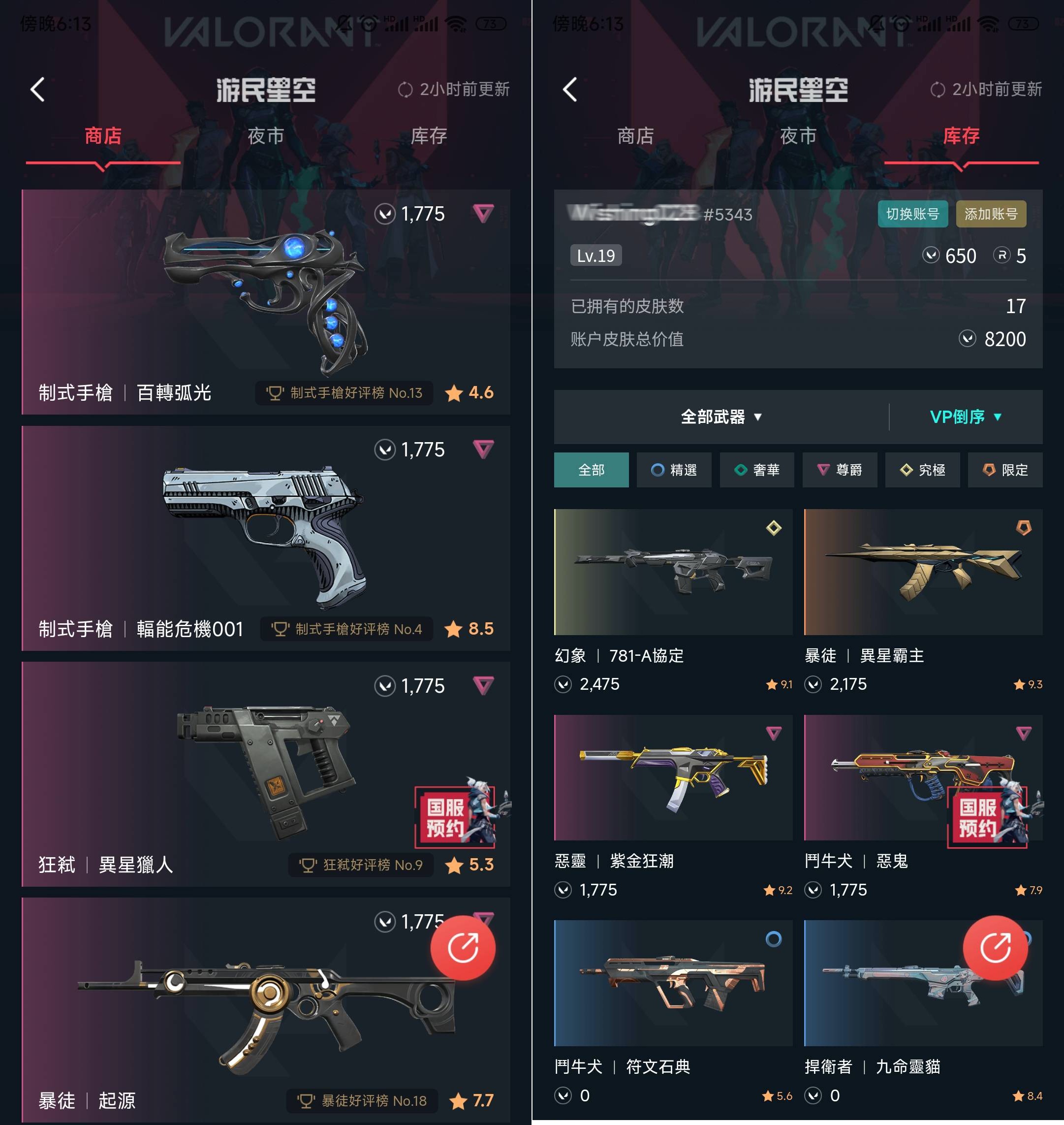Tap the 切换账号 button
Viewport: 1064px width, 1125px height.
(912, 214)
